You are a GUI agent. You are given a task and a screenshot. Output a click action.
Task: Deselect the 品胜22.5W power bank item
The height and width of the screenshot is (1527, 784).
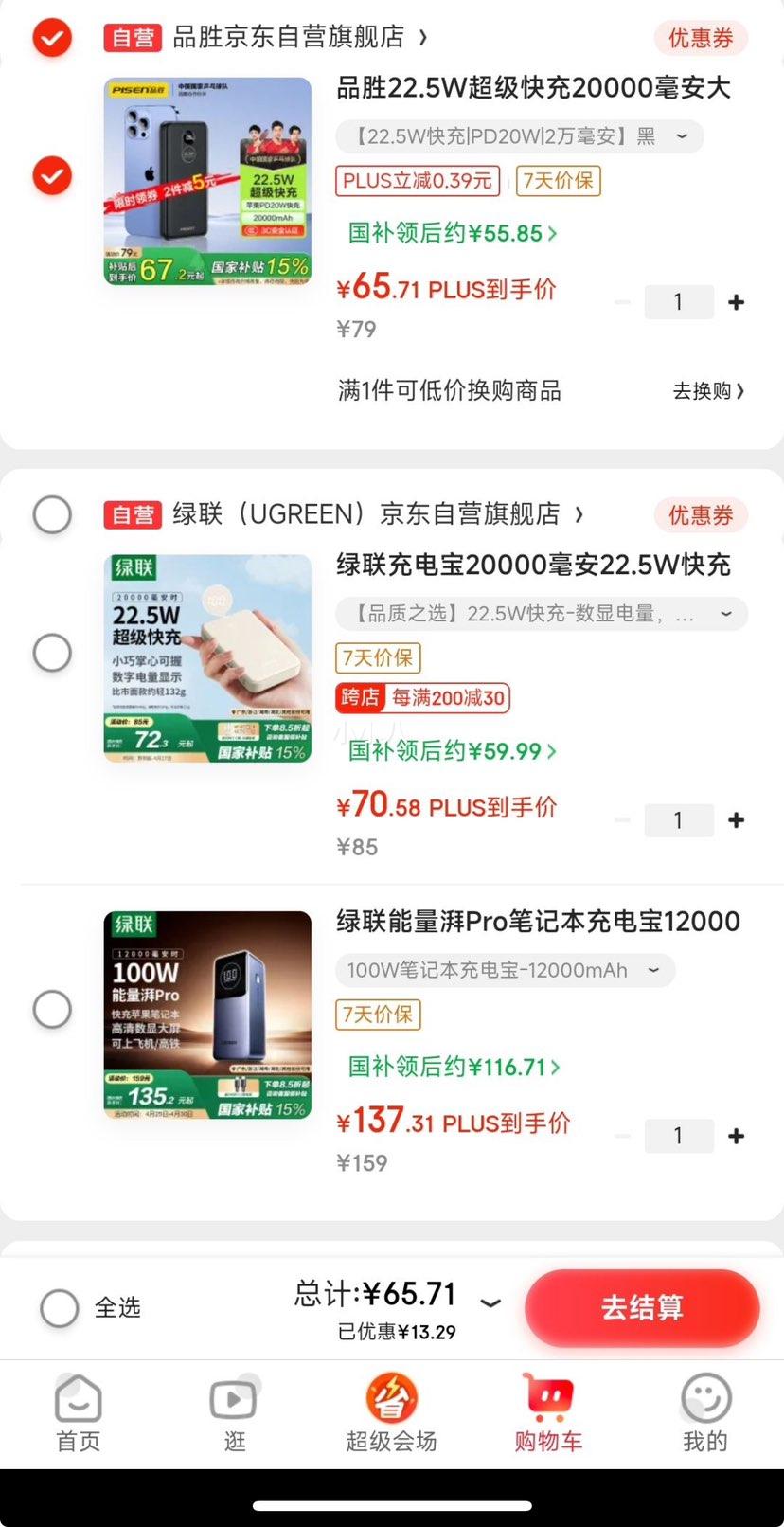(x=52, y=176)
